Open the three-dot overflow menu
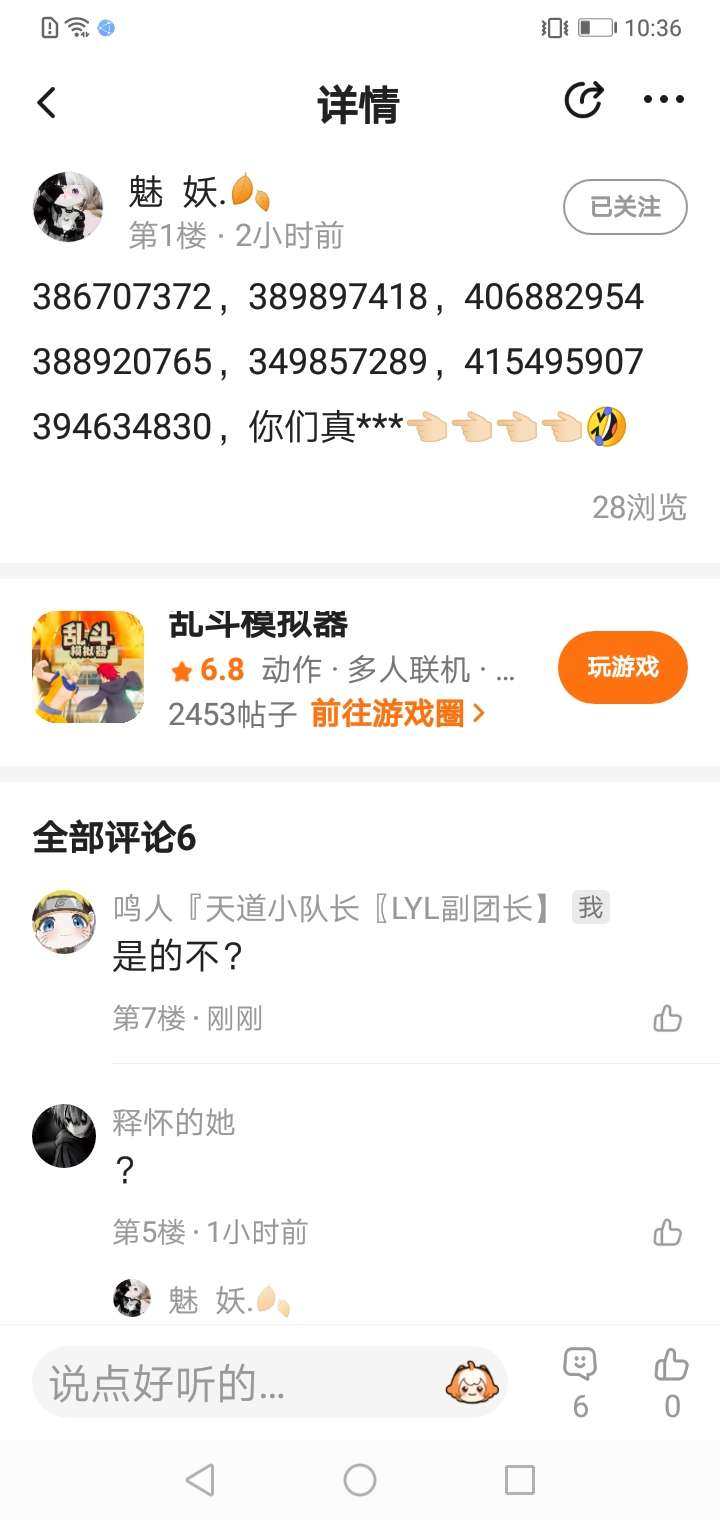 pos(663,100)
